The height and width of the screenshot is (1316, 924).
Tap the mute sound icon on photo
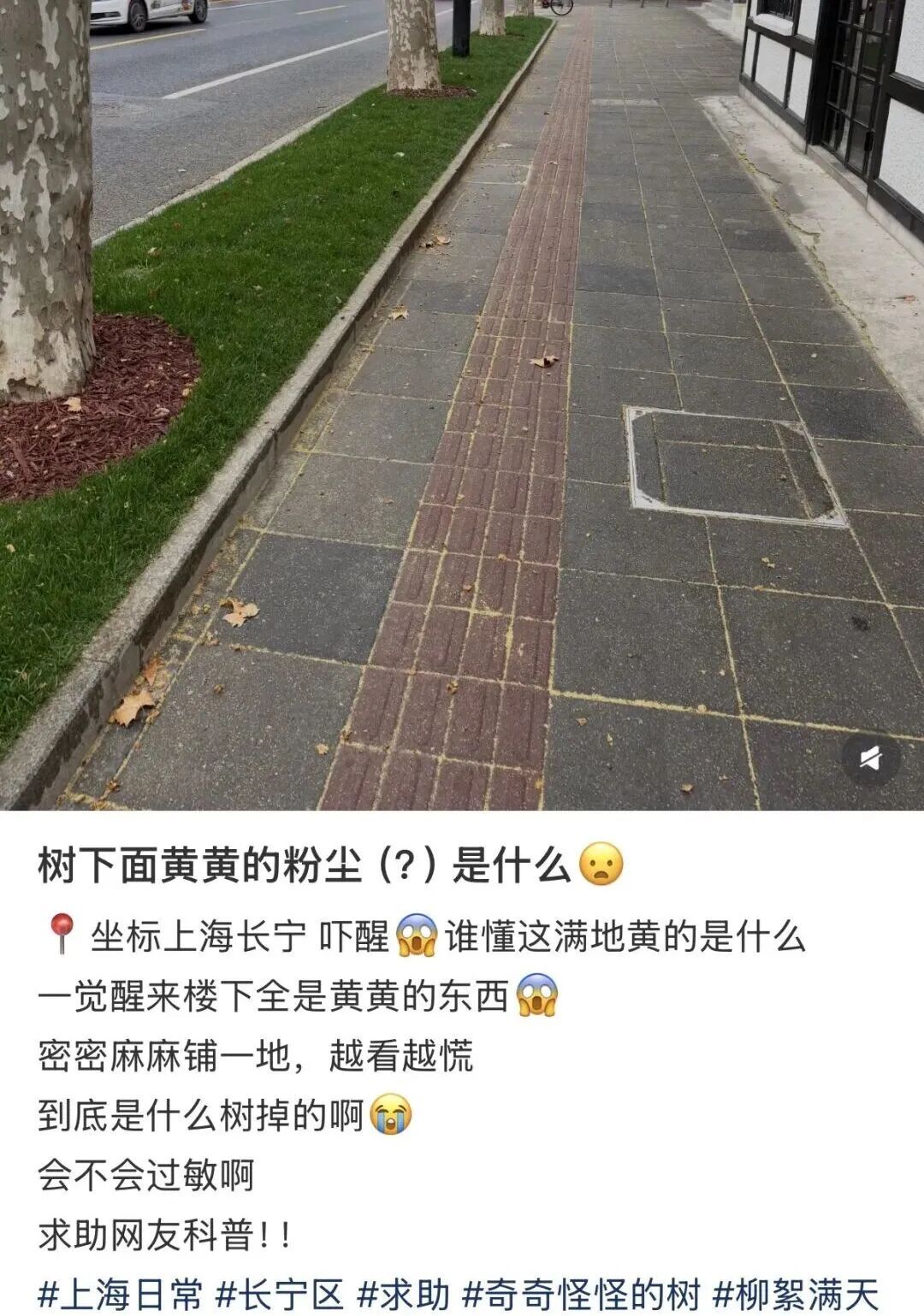pyautogui.click(x=870, y=758)
